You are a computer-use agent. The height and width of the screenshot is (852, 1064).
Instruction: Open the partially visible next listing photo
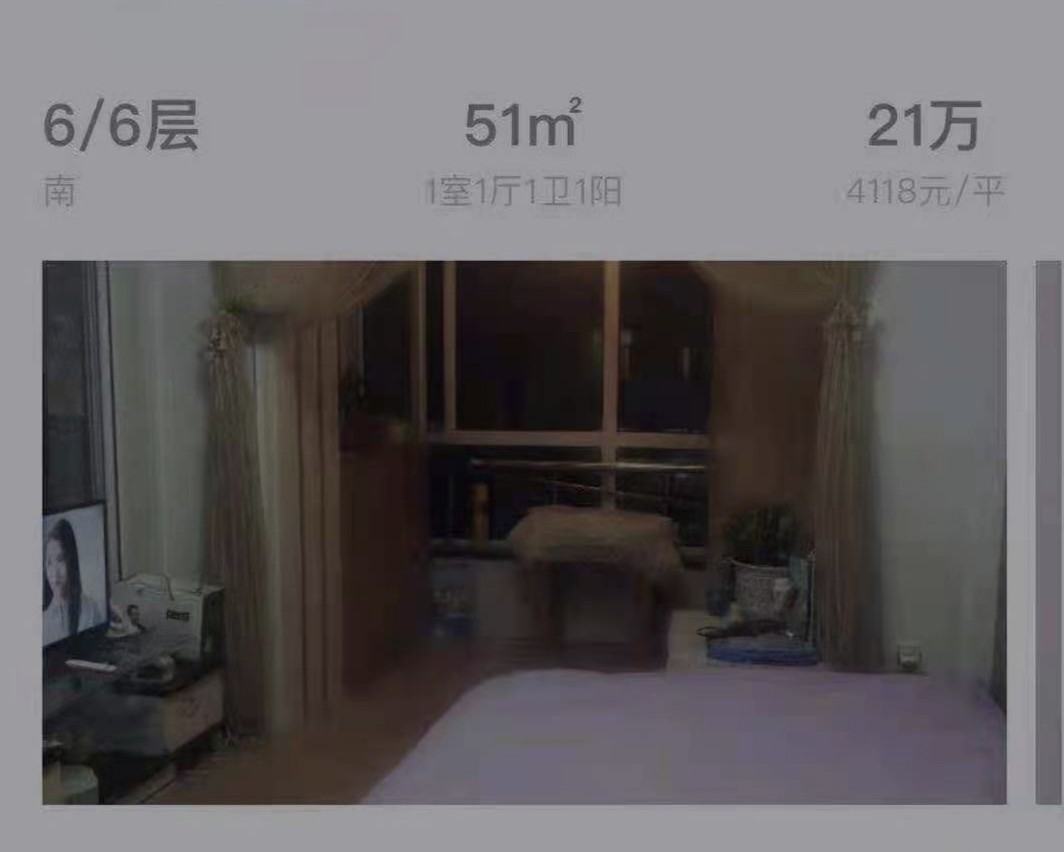[1050, 532]
